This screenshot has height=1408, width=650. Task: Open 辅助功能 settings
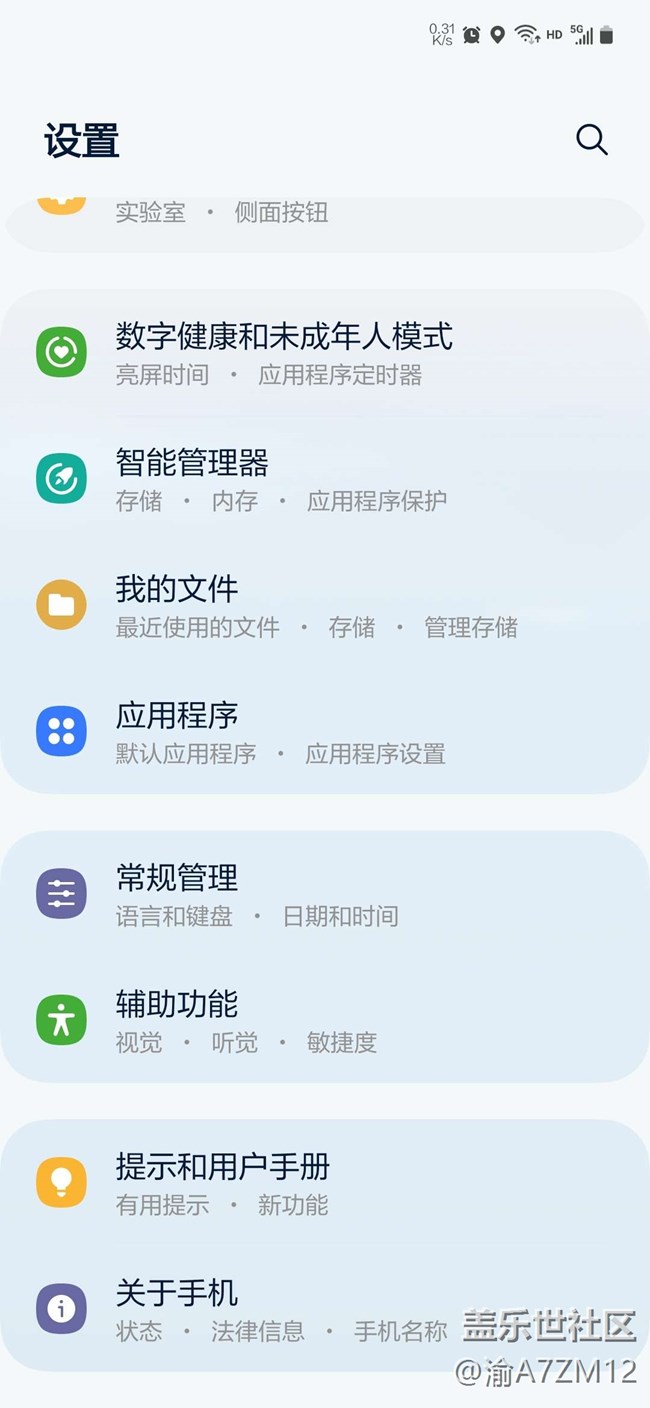325,1020
